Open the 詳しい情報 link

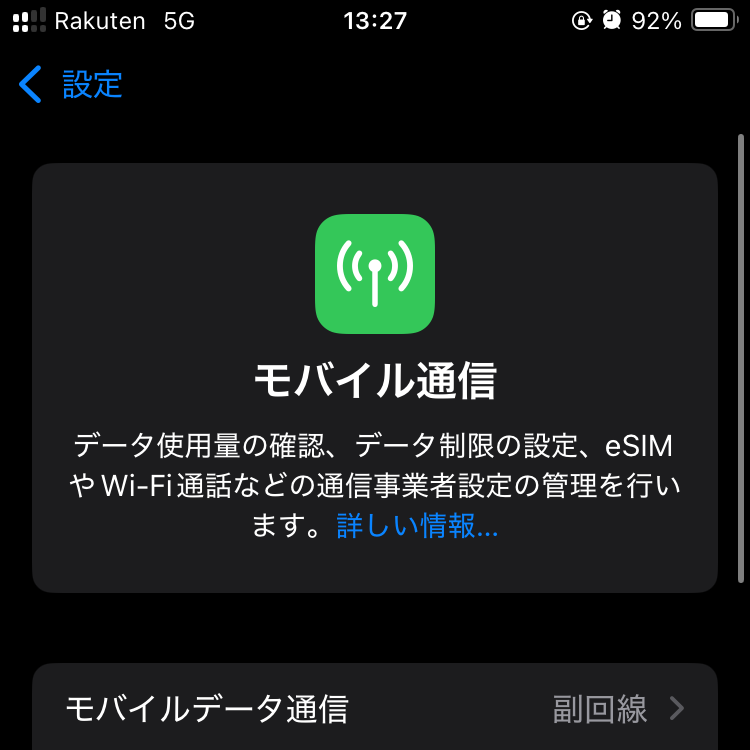417,525
